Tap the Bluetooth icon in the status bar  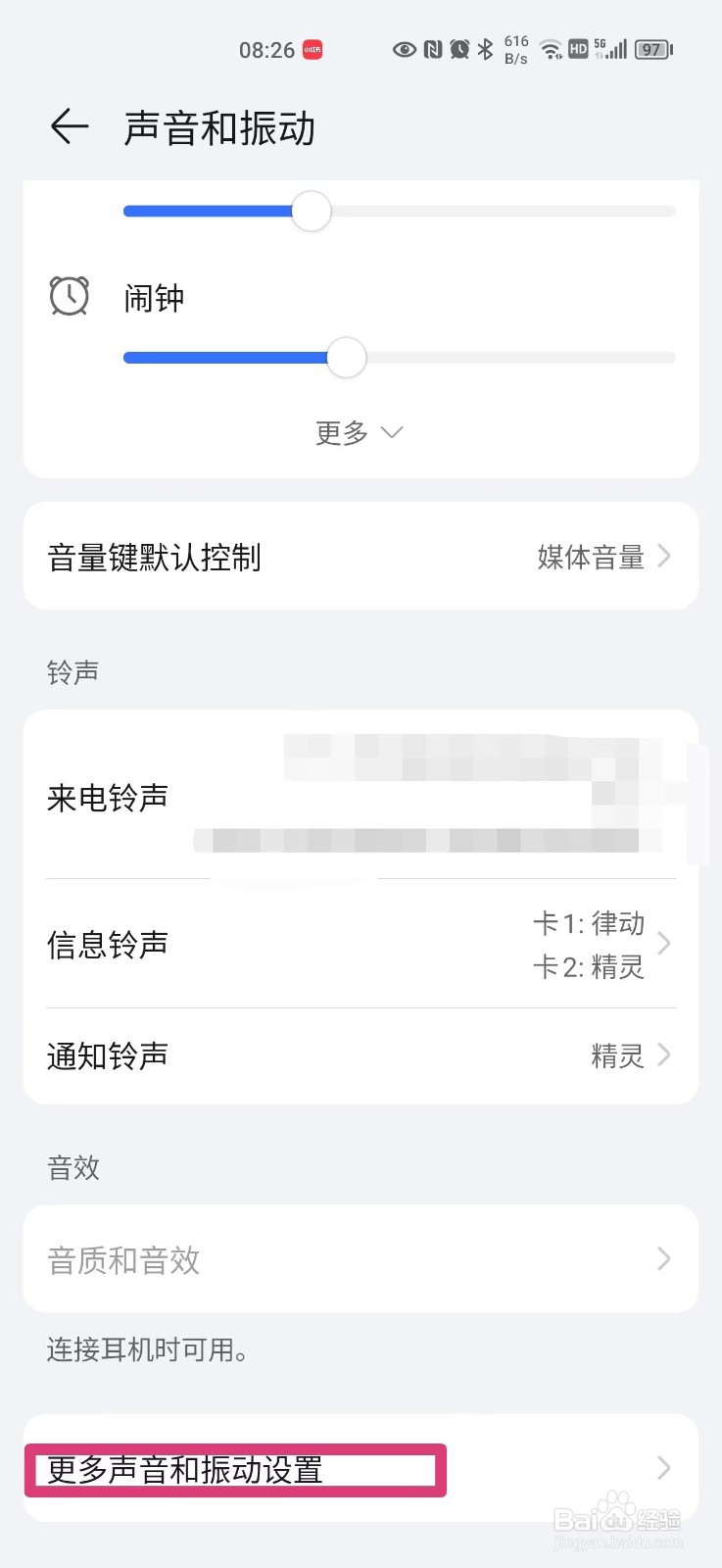(486, 49)
